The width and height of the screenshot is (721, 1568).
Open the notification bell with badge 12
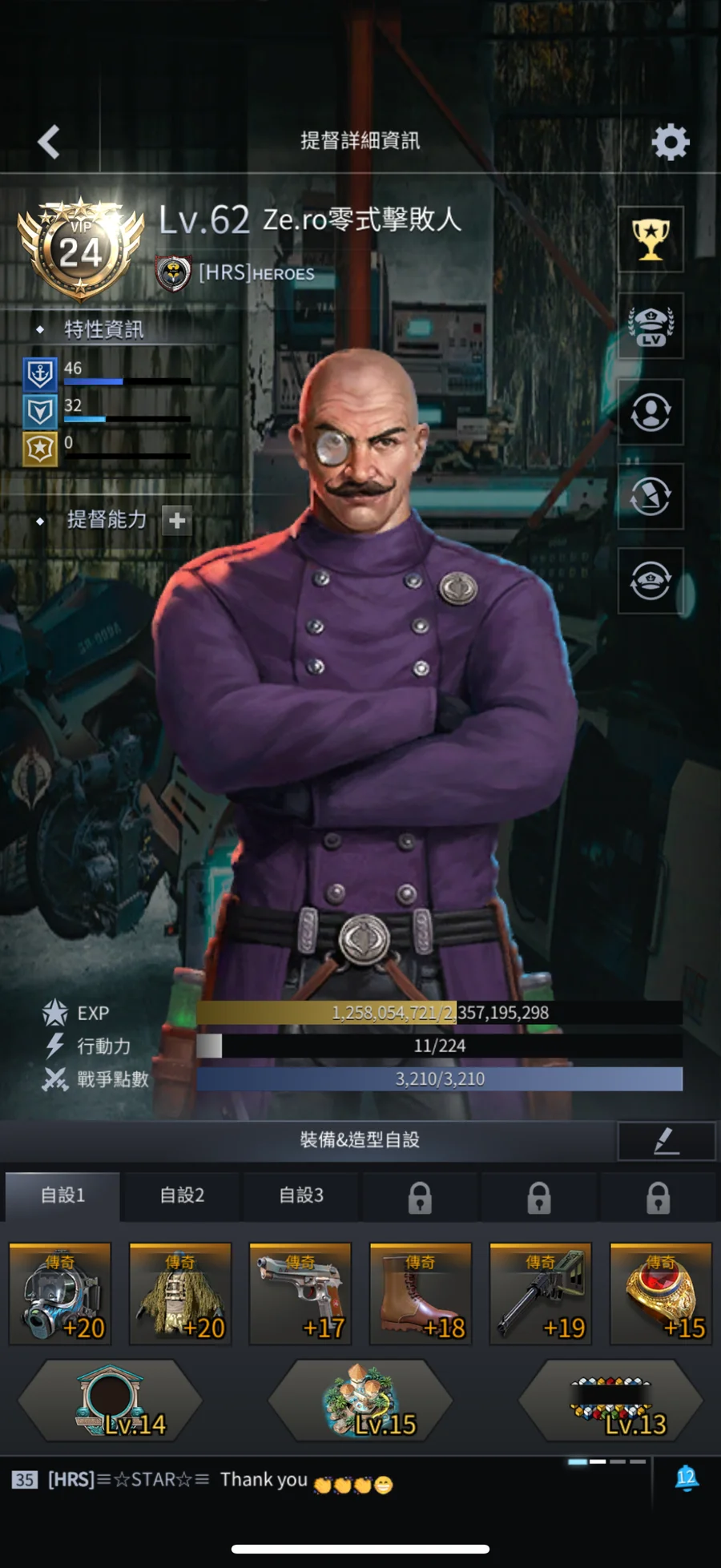(687, 1479)
